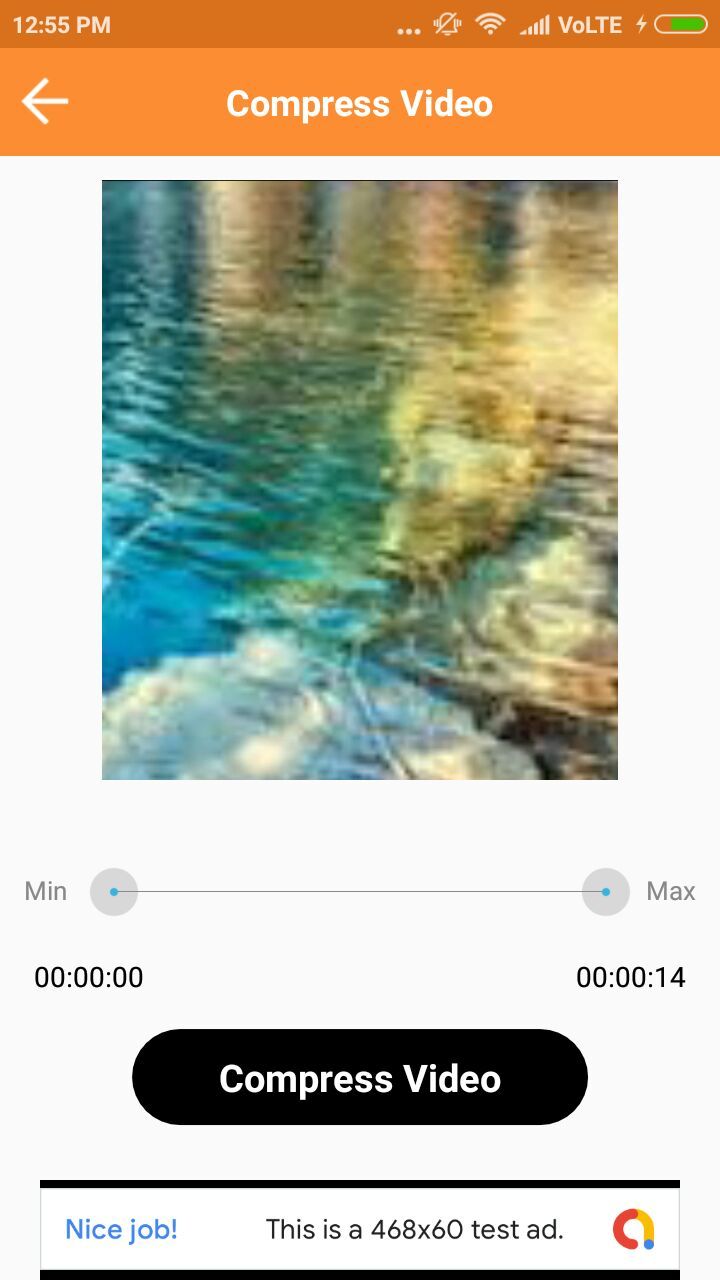Tap the black Compress Video button
This screenshot has width=720, height=1280.
[x=360, y=1077]
